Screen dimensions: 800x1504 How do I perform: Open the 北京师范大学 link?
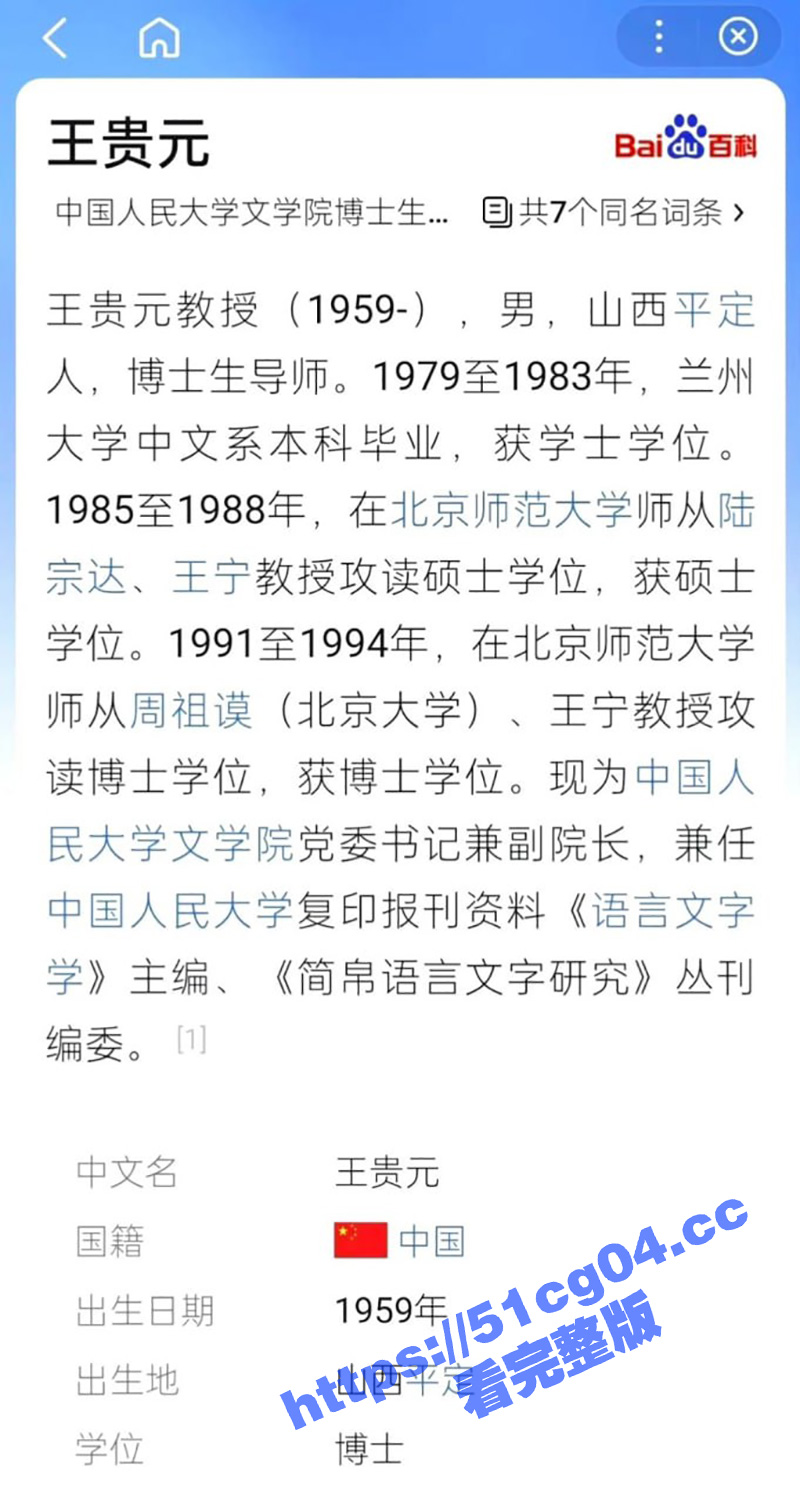tap(511, 511)
